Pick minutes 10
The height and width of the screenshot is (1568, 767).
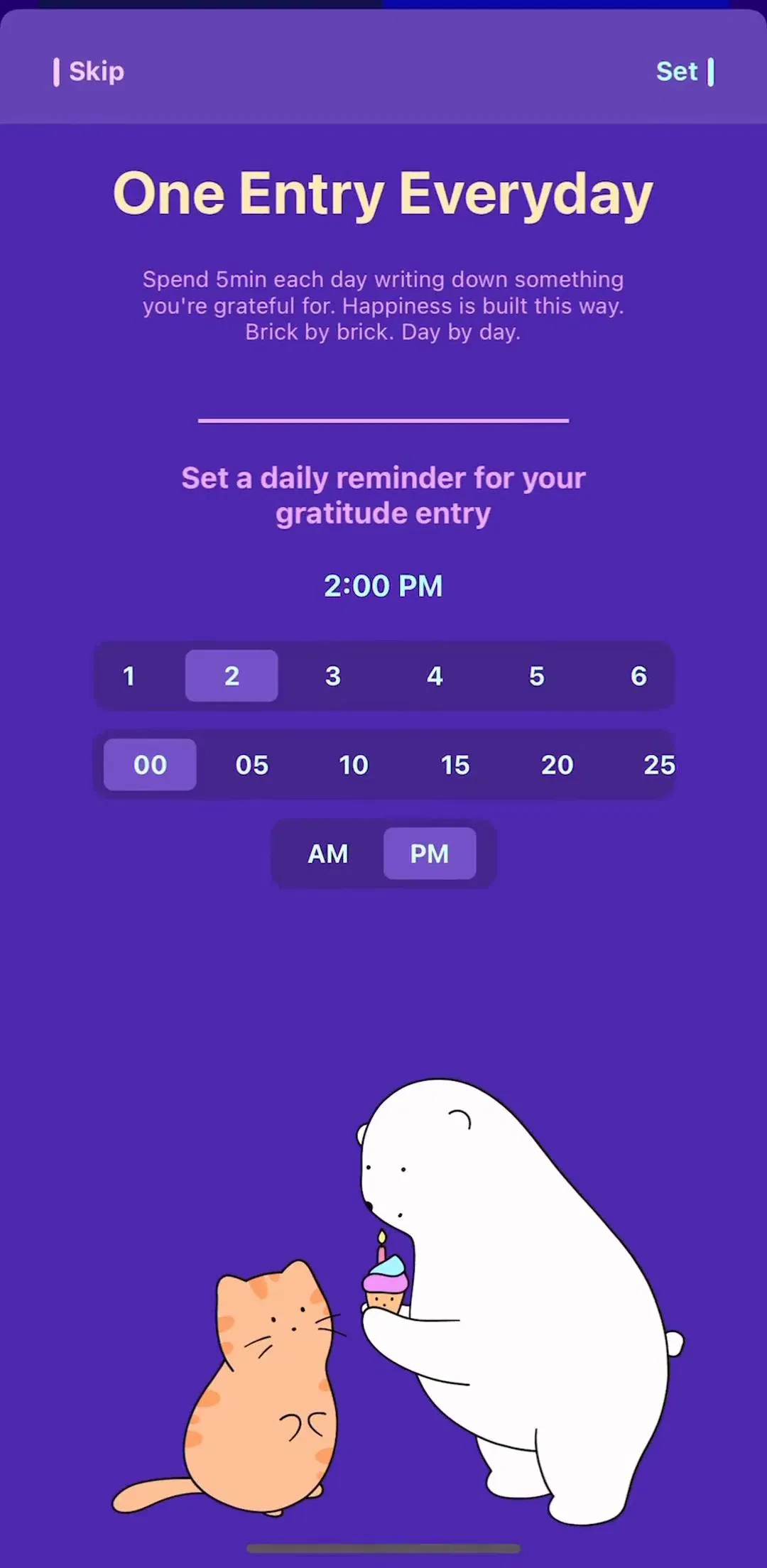point(354,765)
